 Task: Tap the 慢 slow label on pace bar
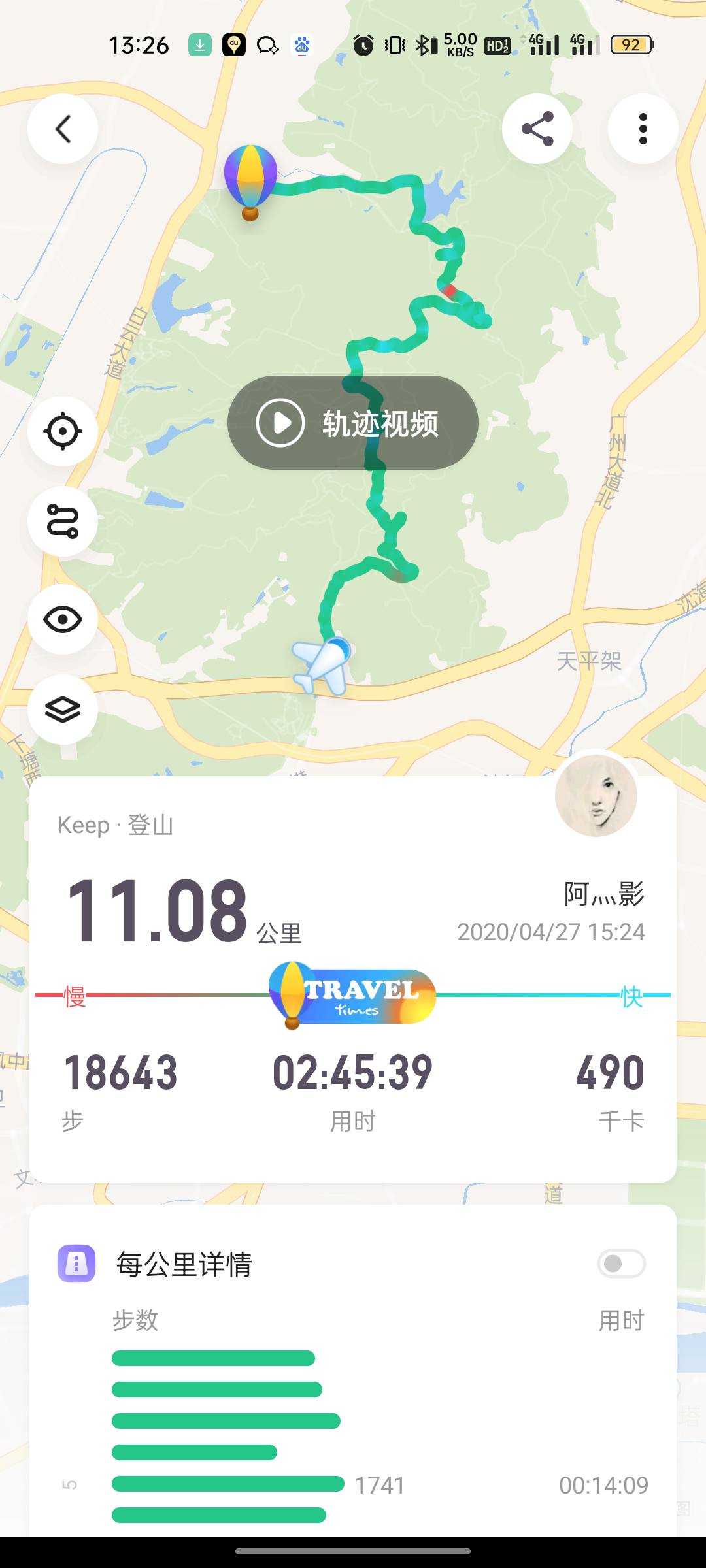74,995
